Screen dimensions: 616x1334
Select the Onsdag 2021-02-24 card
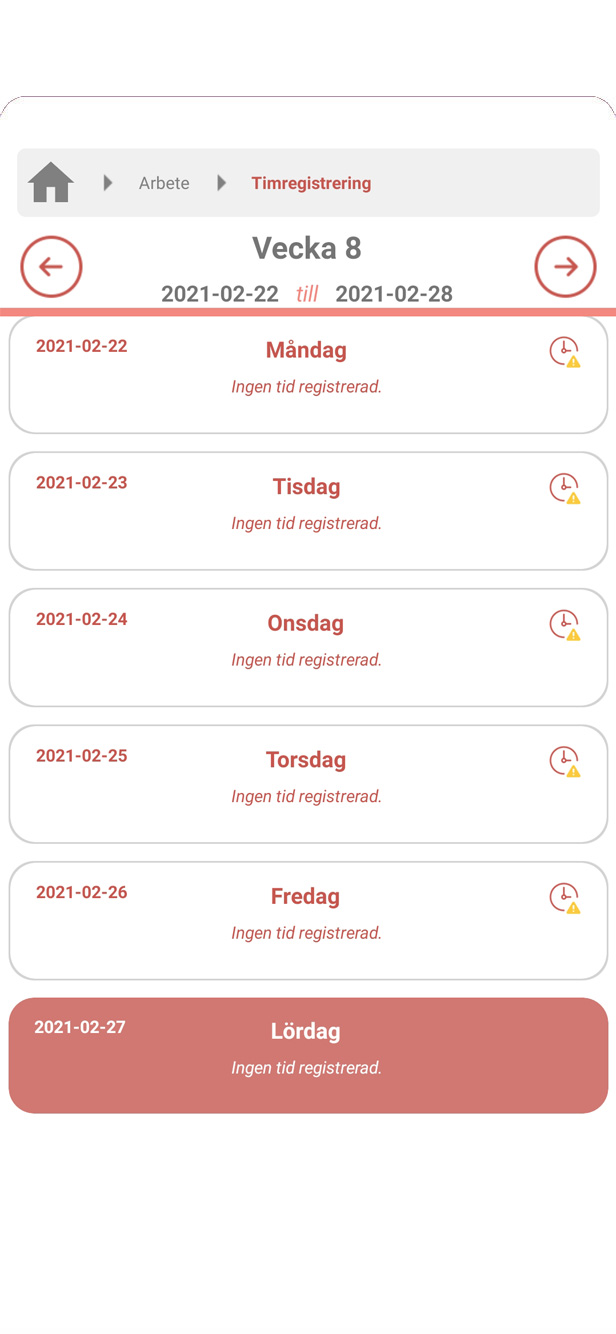[308, 648]
